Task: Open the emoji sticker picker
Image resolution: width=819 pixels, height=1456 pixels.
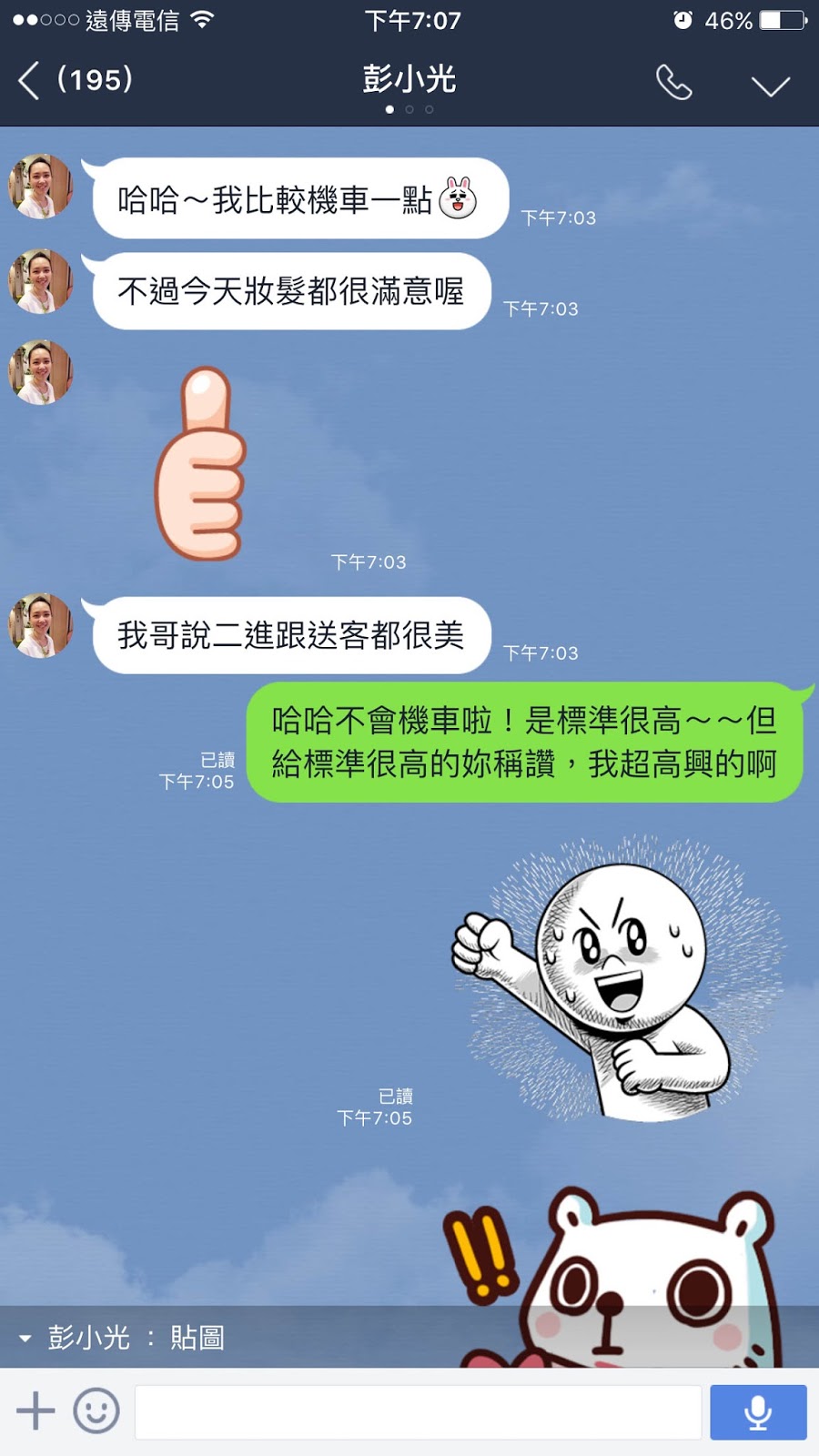Action: point(96,1411)
